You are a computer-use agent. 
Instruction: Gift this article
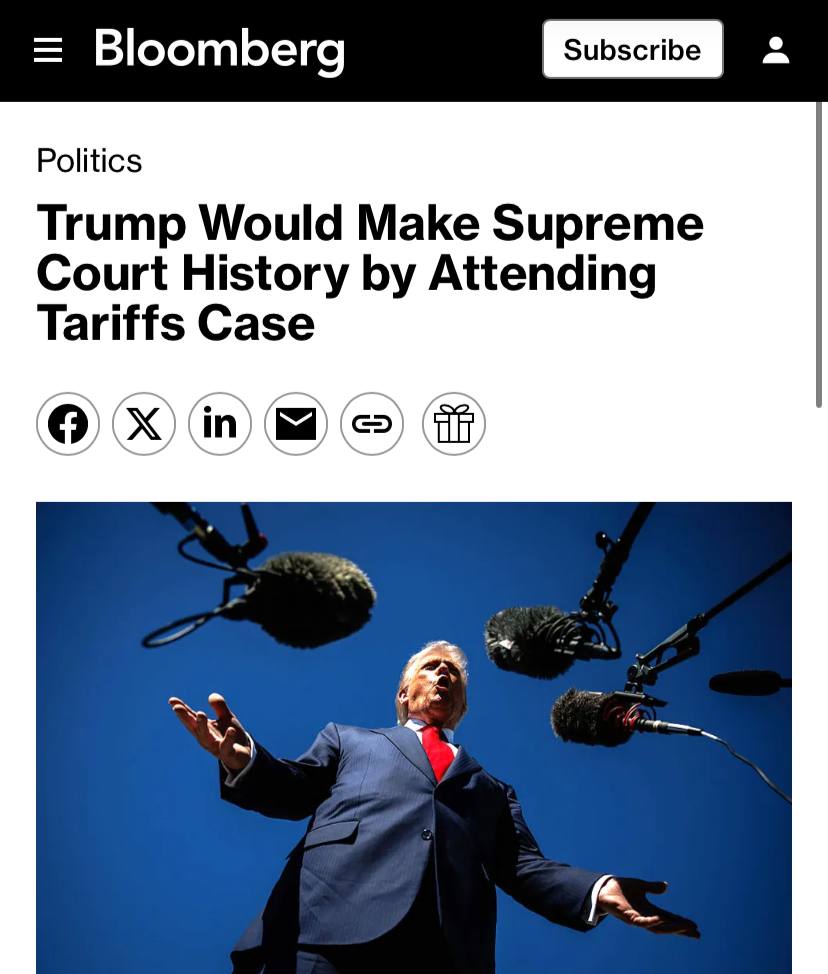pos(454,424)
